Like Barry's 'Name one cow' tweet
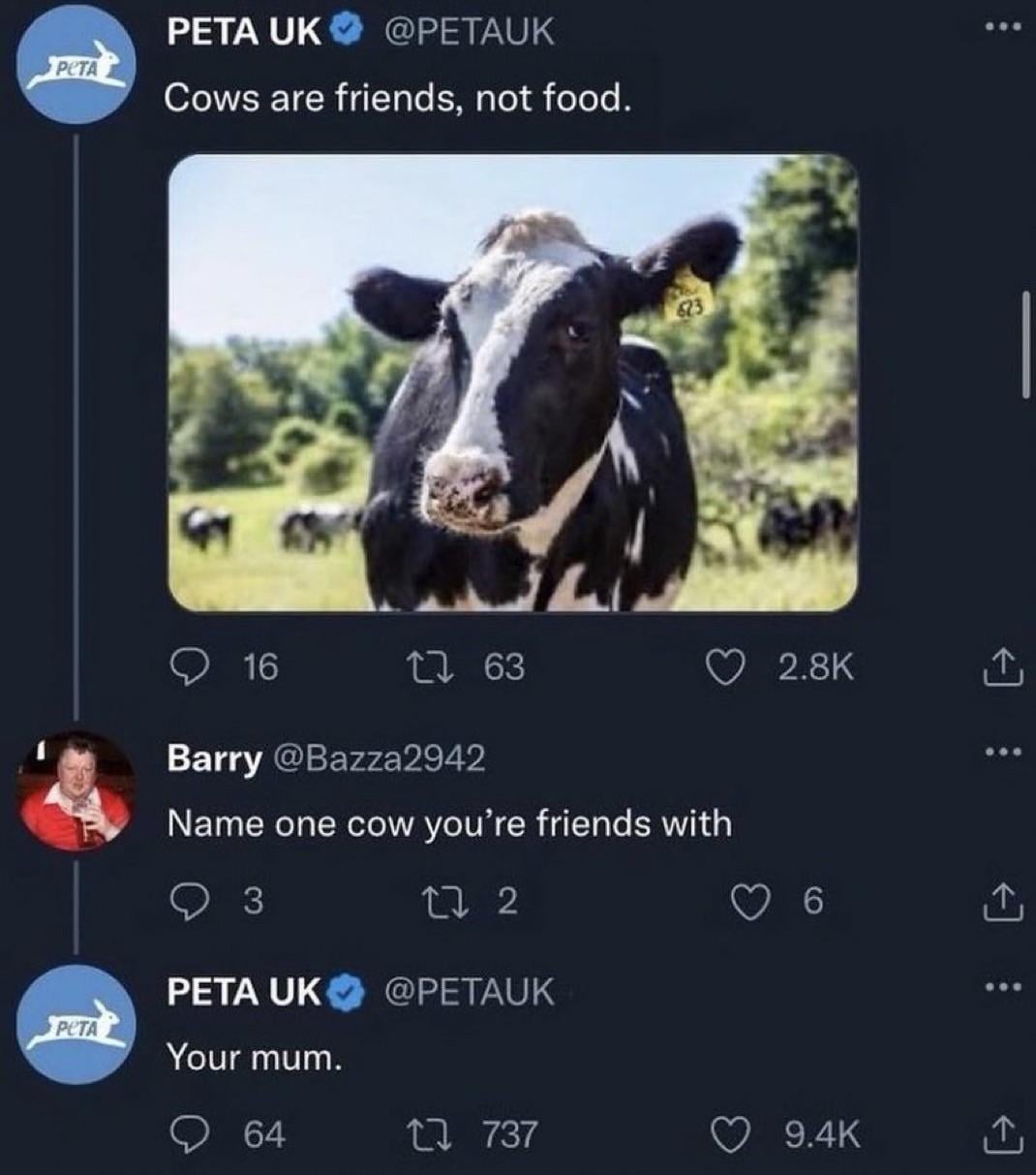This screenshot has height=1175, width=1036. (748, 902)
